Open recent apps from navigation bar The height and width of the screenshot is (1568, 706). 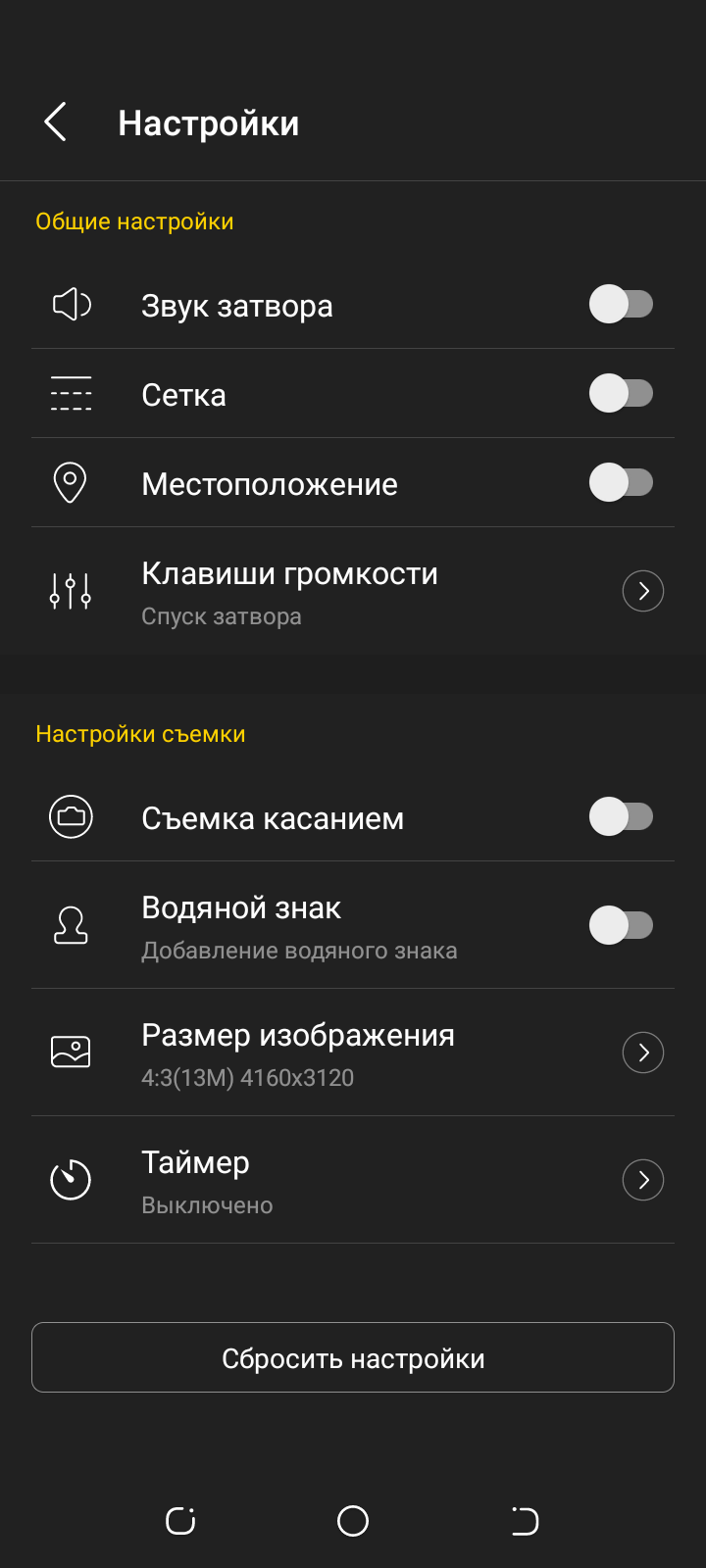pos(180,1521)
